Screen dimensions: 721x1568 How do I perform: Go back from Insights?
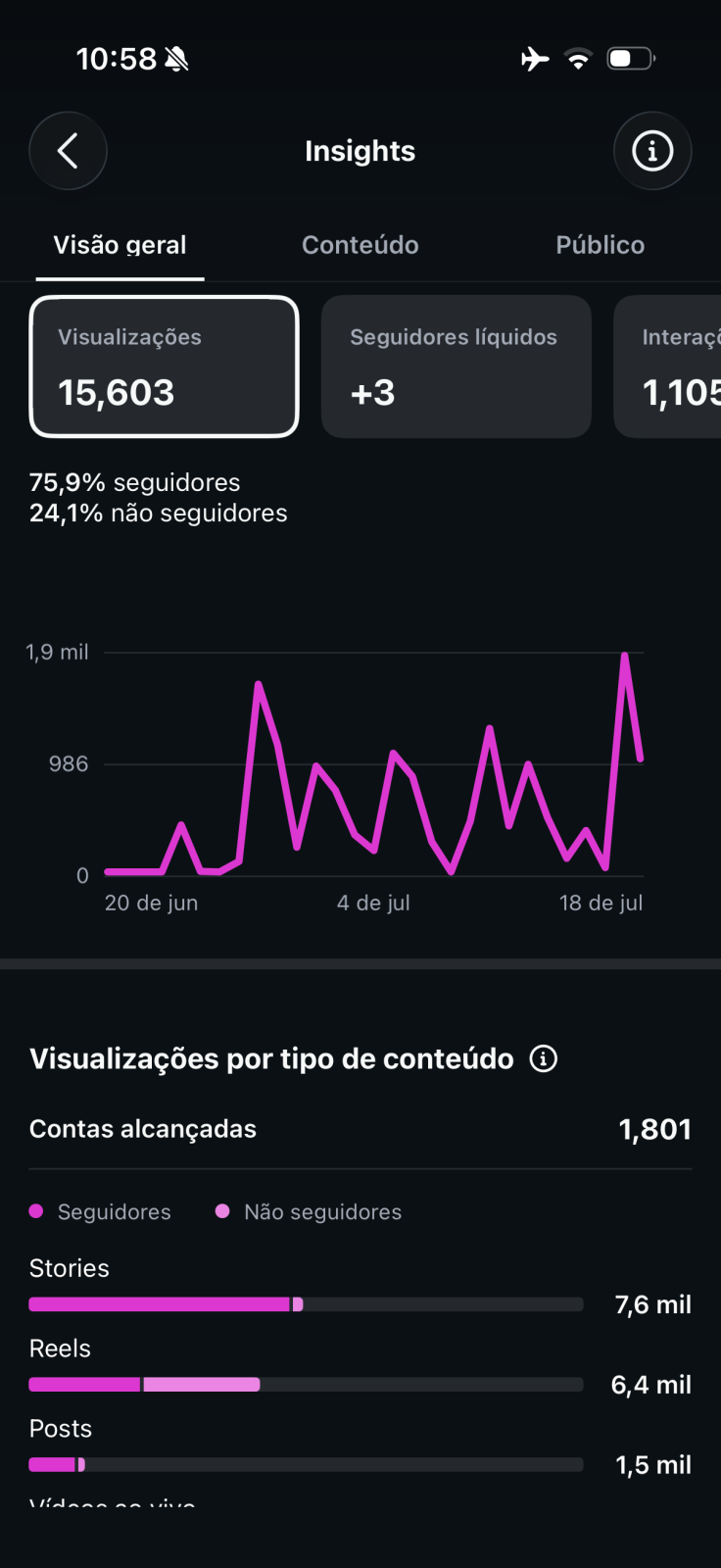[68, 151]
